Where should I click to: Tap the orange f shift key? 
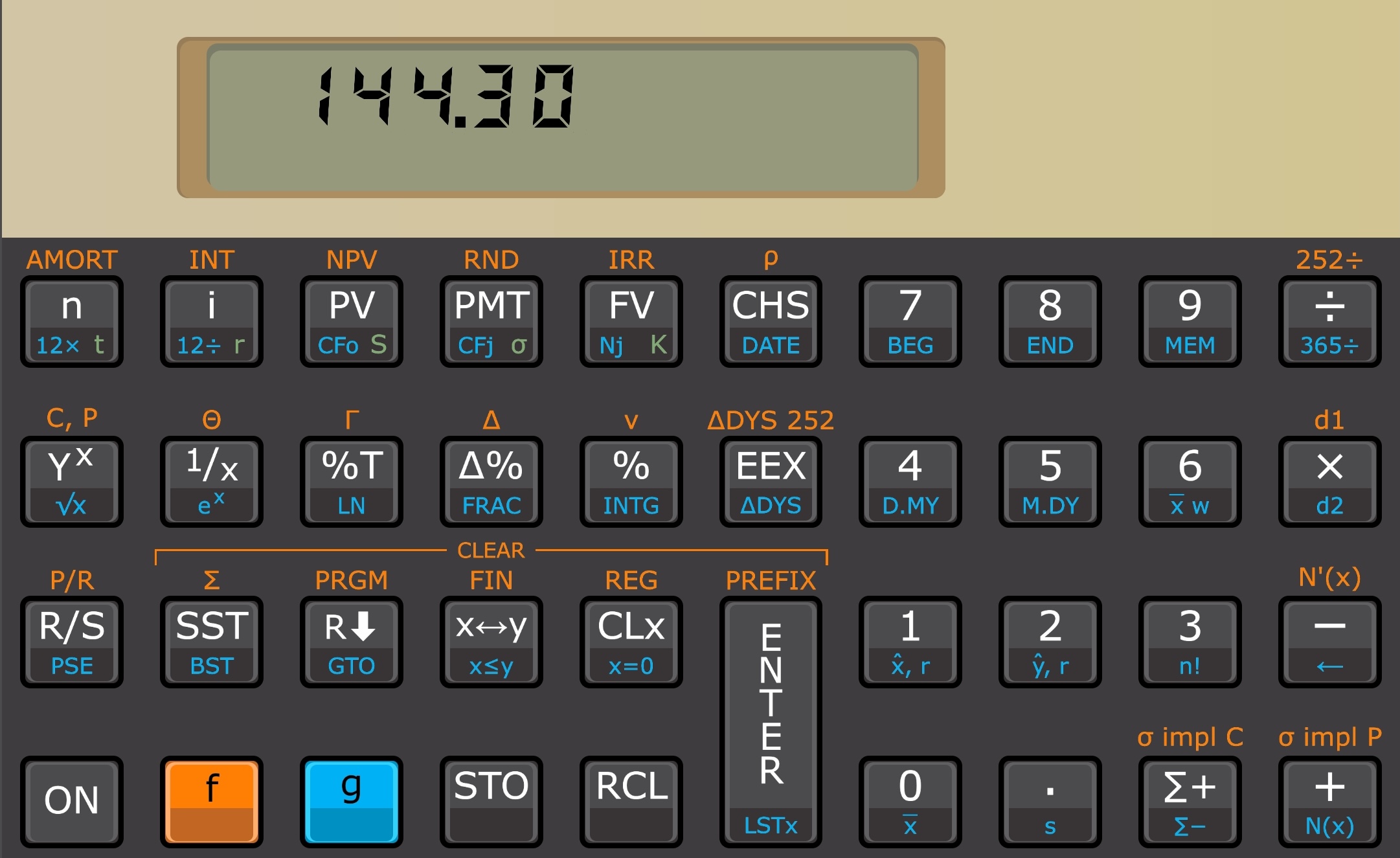211,801
